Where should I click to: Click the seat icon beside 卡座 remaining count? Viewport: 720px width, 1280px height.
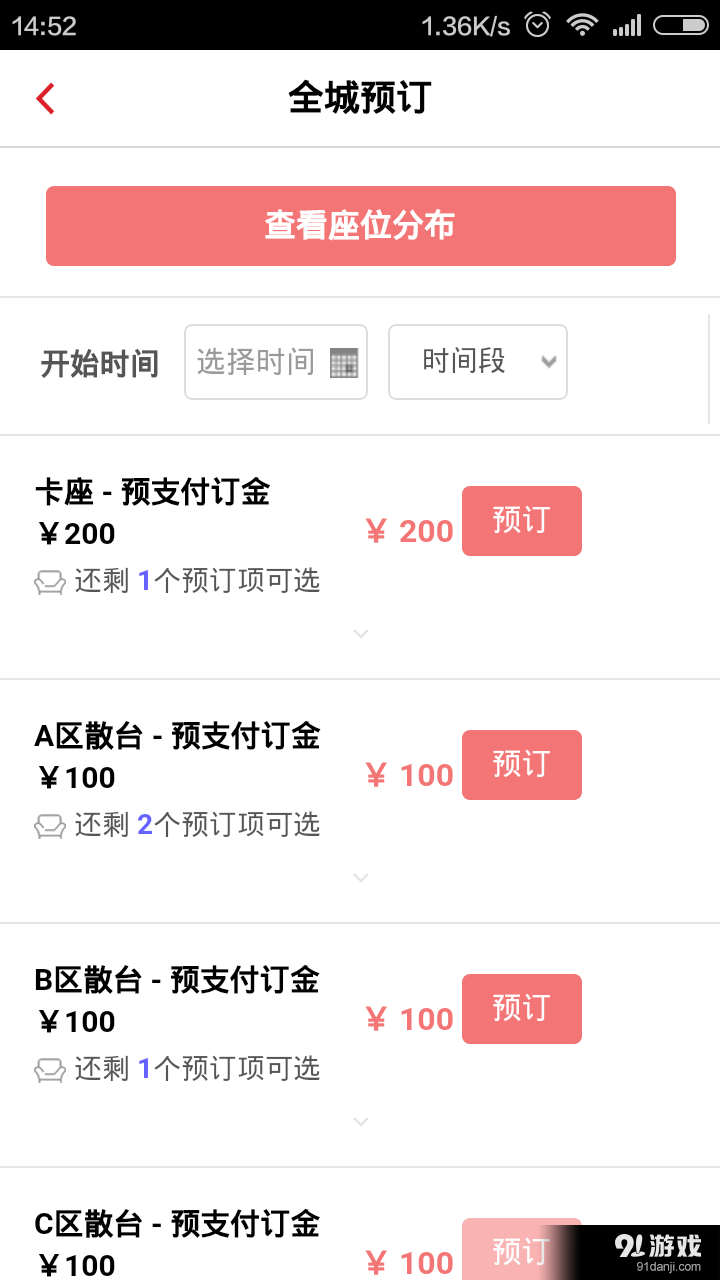(50, 581)
